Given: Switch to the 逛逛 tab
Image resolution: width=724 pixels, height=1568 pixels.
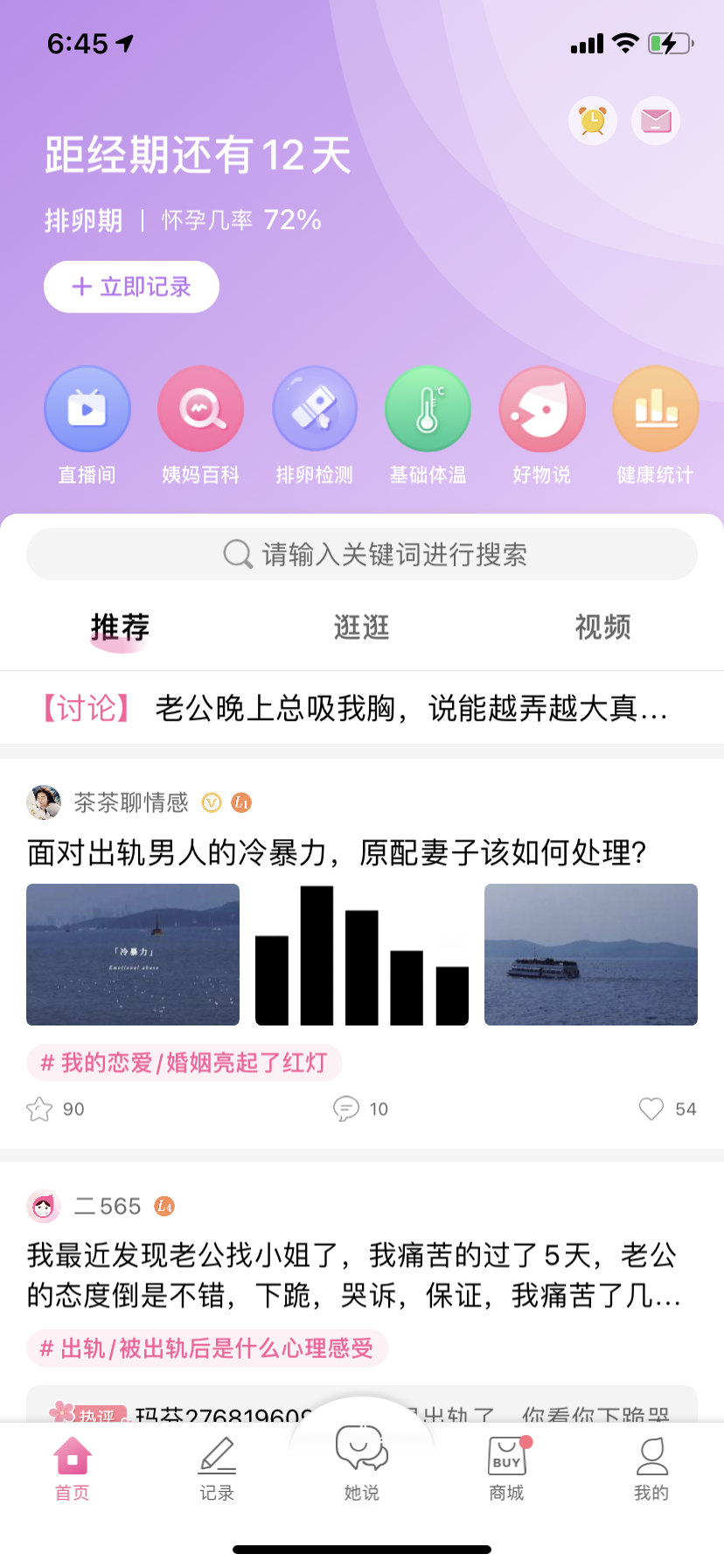Looking at the screenshot, I should point(362,627).
